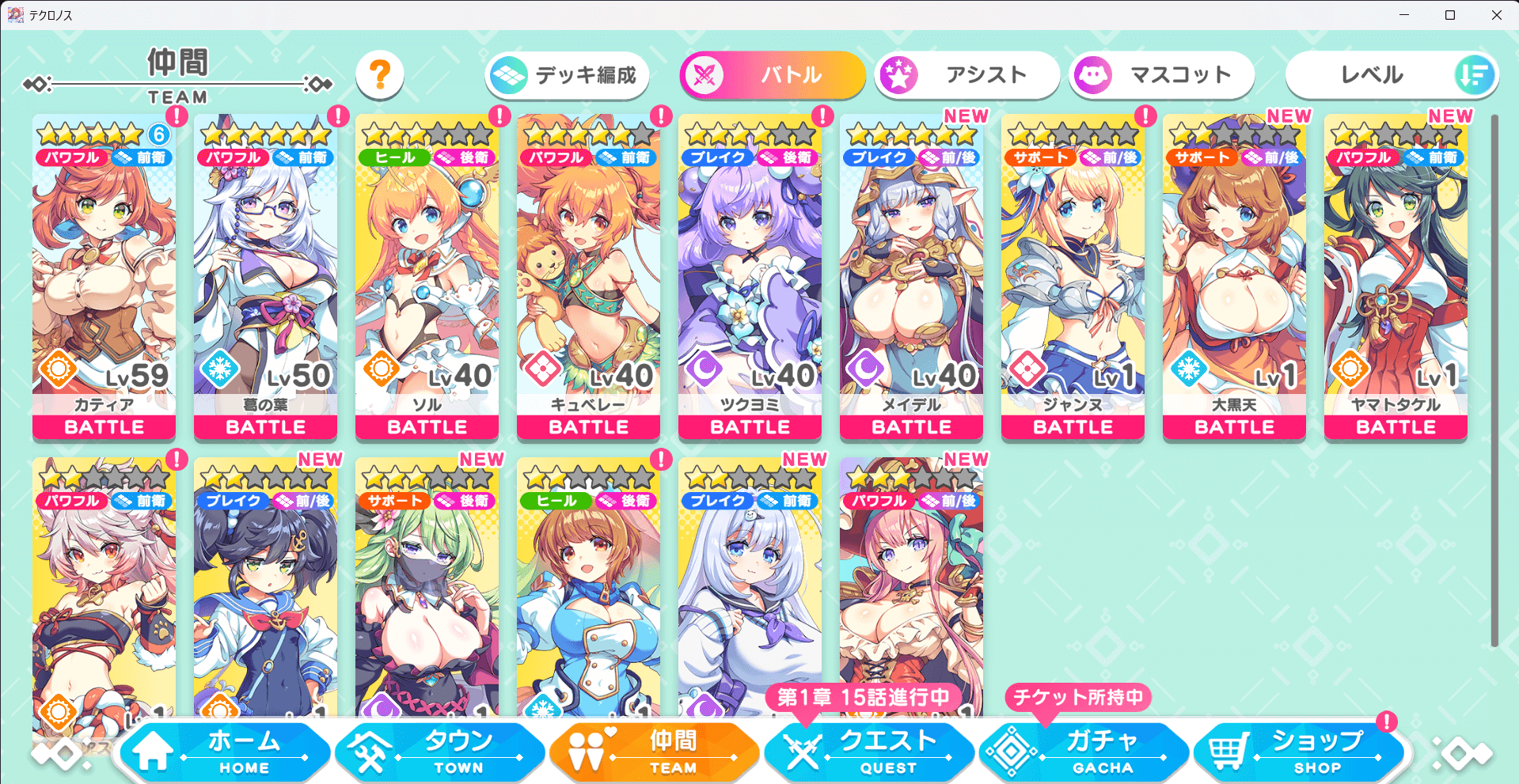1519x784 pixels.
Task: Switch to the アシスト tab
Action: click(x=966, y=75)
